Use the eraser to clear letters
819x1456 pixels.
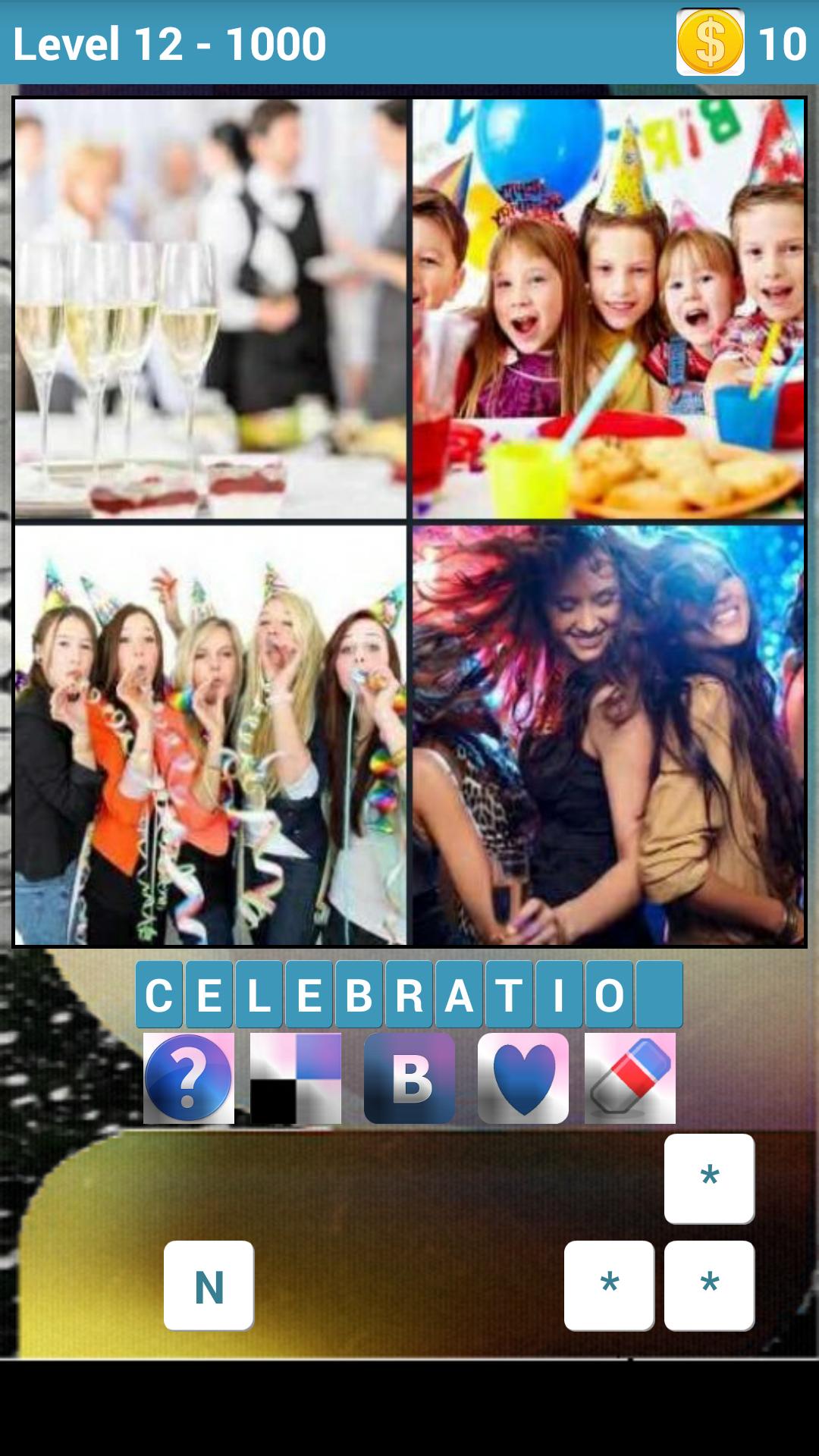[629, 1078]
